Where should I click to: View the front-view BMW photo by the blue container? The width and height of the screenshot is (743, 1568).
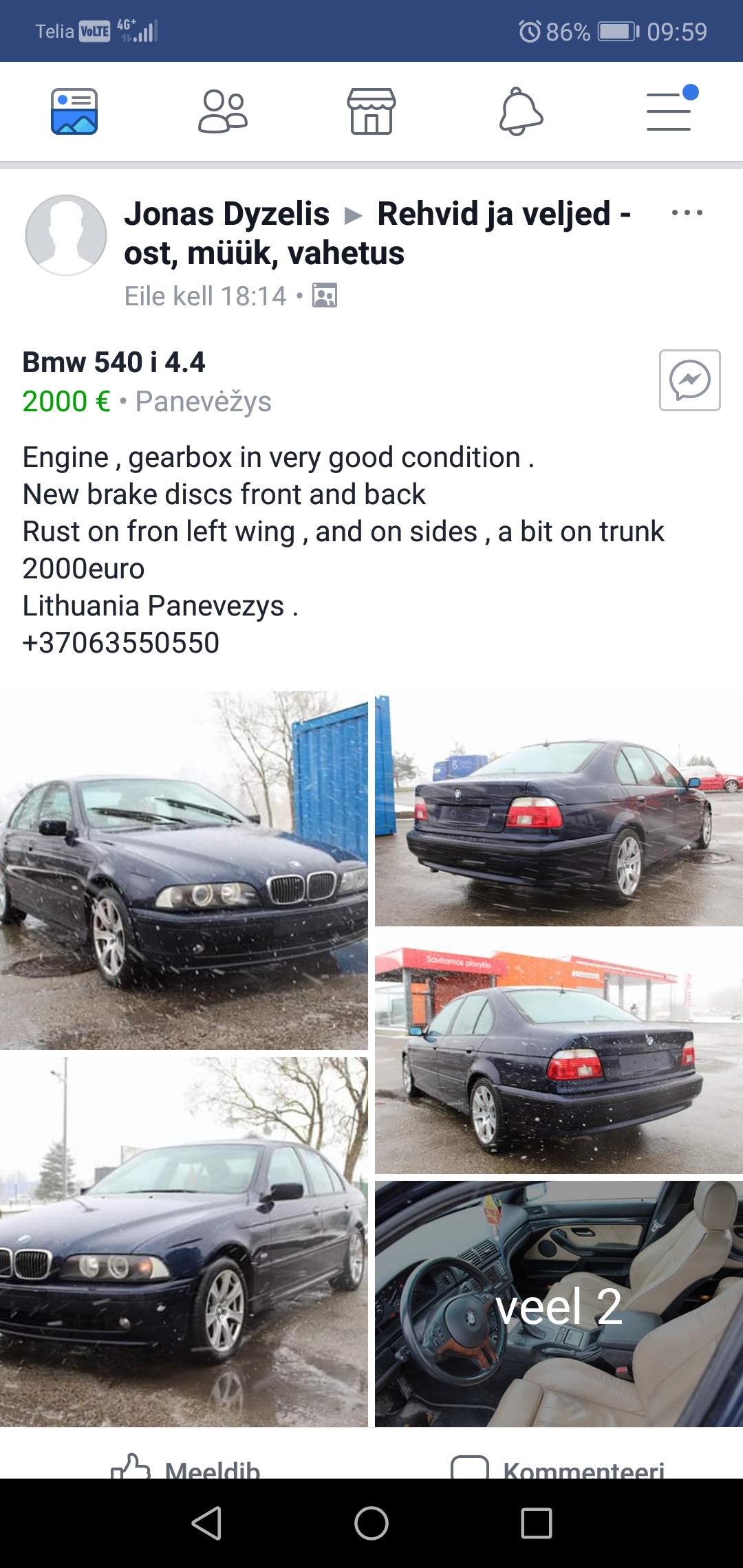pyautogui.click(x=184, y=870)
